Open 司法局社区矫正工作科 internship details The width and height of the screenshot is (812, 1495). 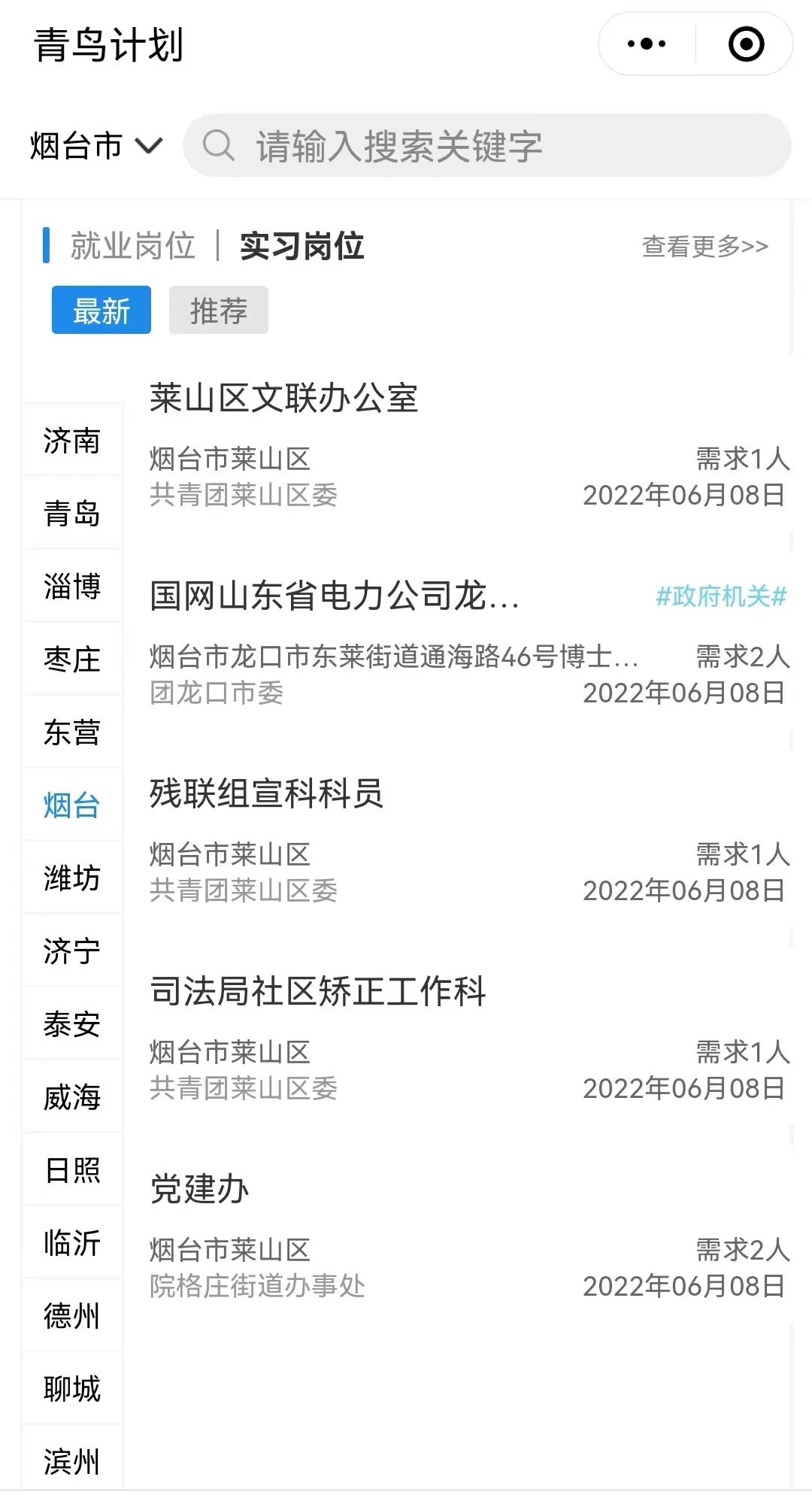coord(317,991)
